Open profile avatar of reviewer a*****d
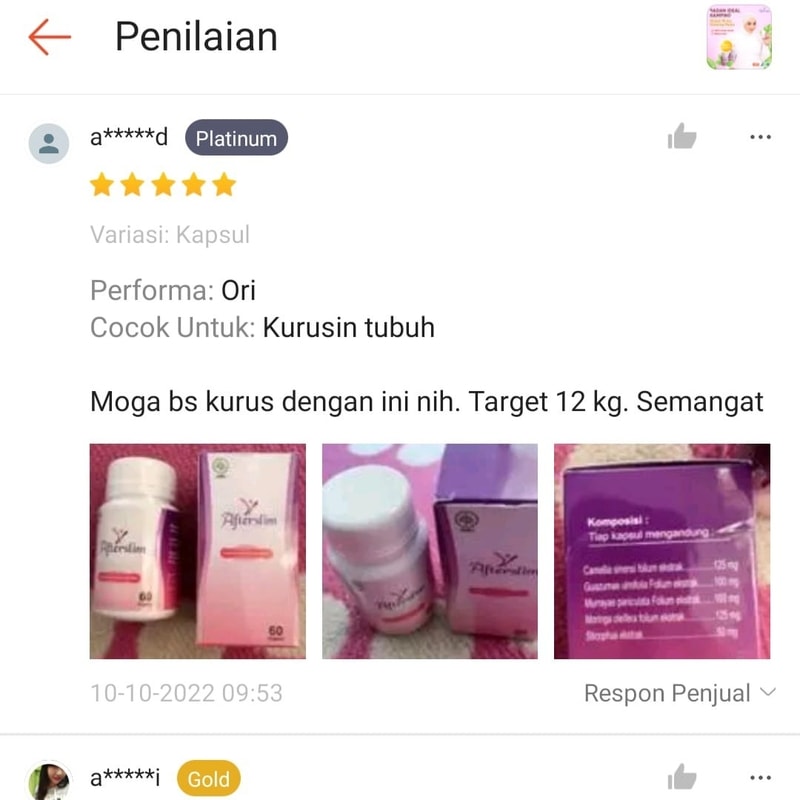The image size is (800, 800). 49,144
